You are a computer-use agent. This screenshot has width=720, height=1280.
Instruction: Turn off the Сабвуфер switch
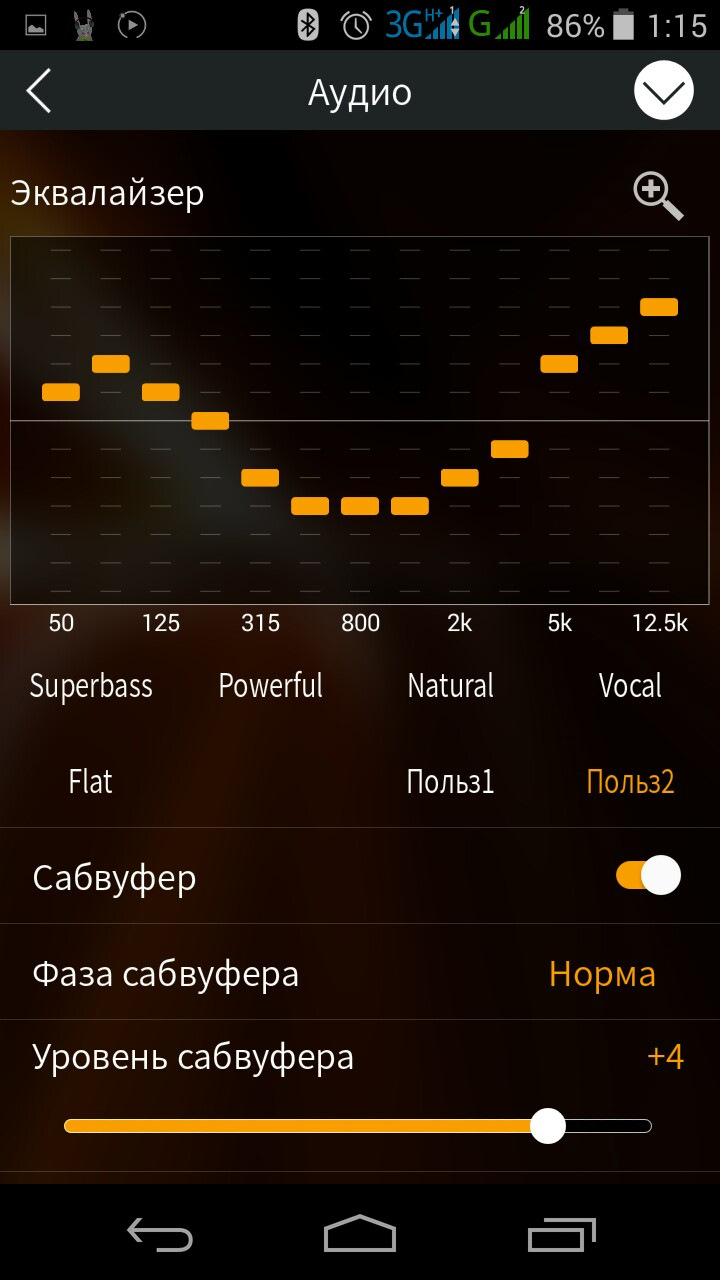(x=648, y=876)
